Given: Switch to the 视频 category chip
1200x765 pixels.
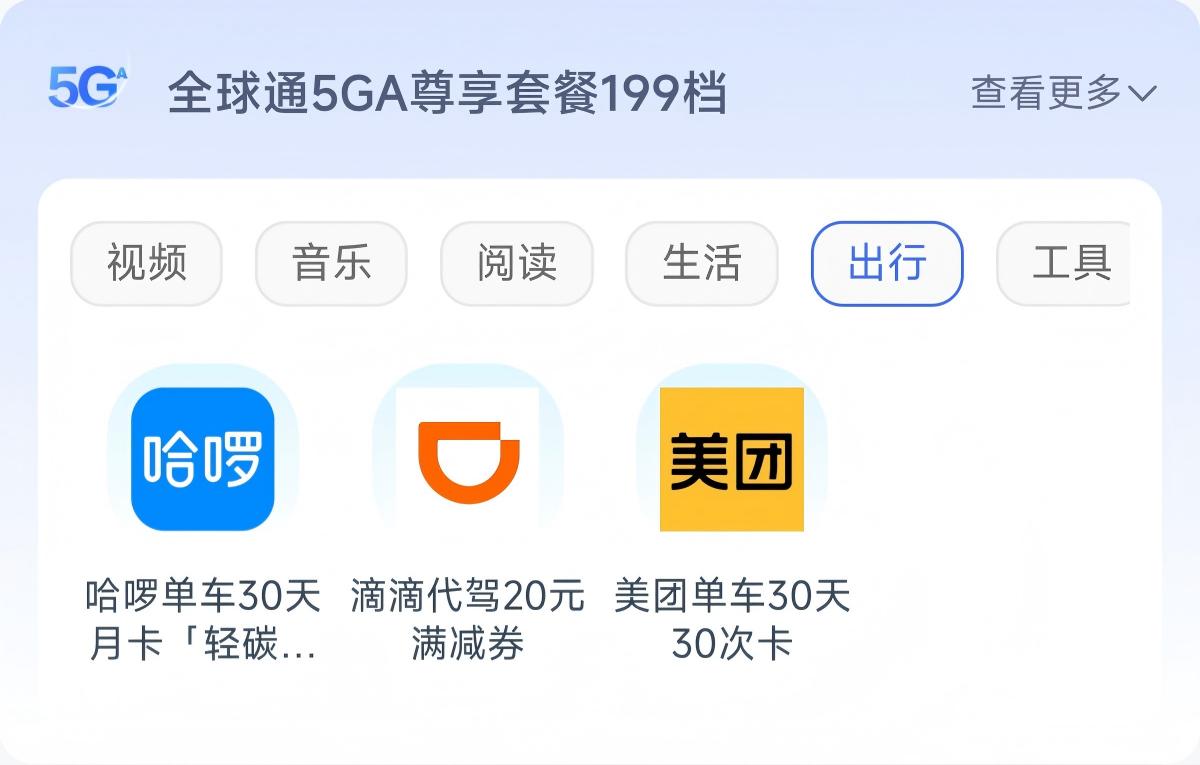Looking at the screenshot, I should (146, 264).
